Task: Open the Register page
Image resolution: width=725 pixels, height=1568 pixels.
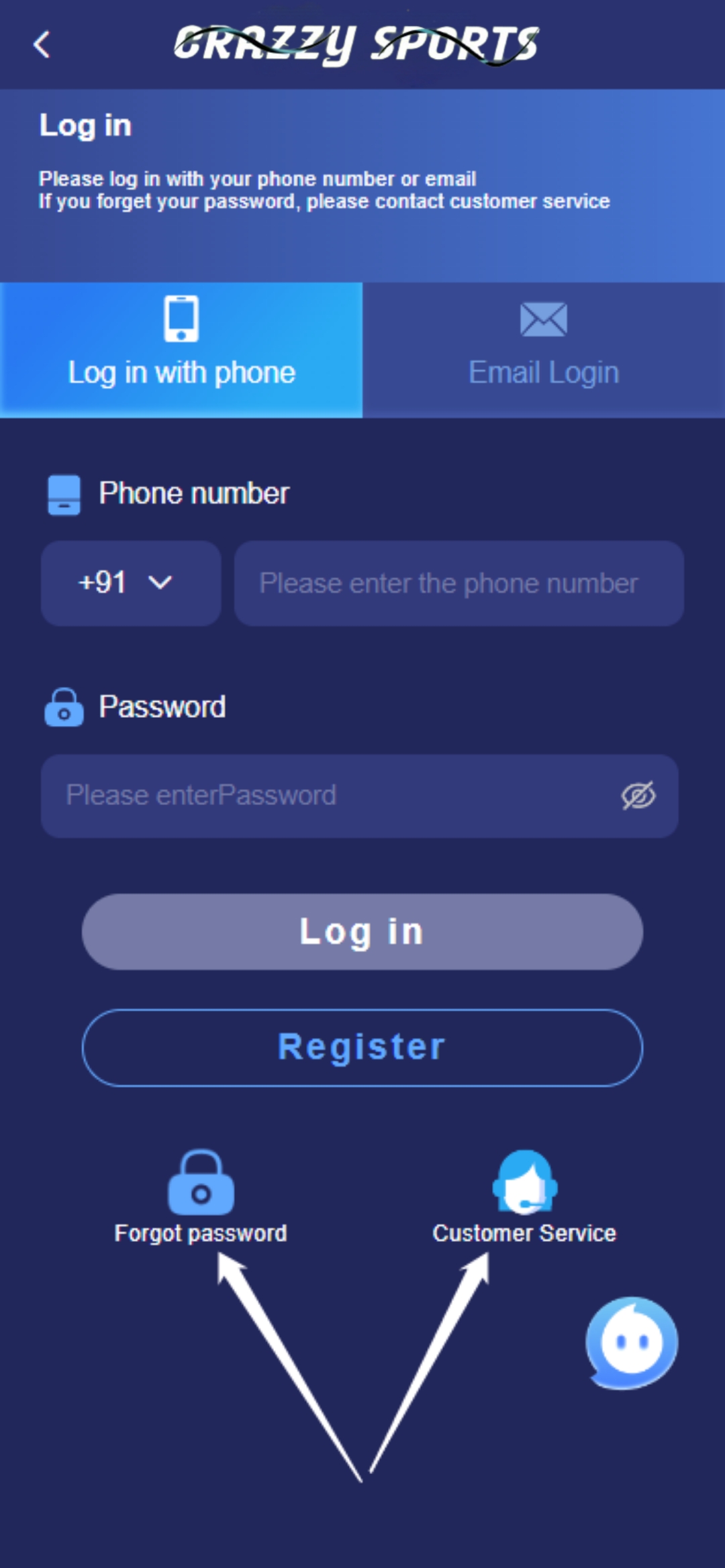Action: (x=362, y=1047)
